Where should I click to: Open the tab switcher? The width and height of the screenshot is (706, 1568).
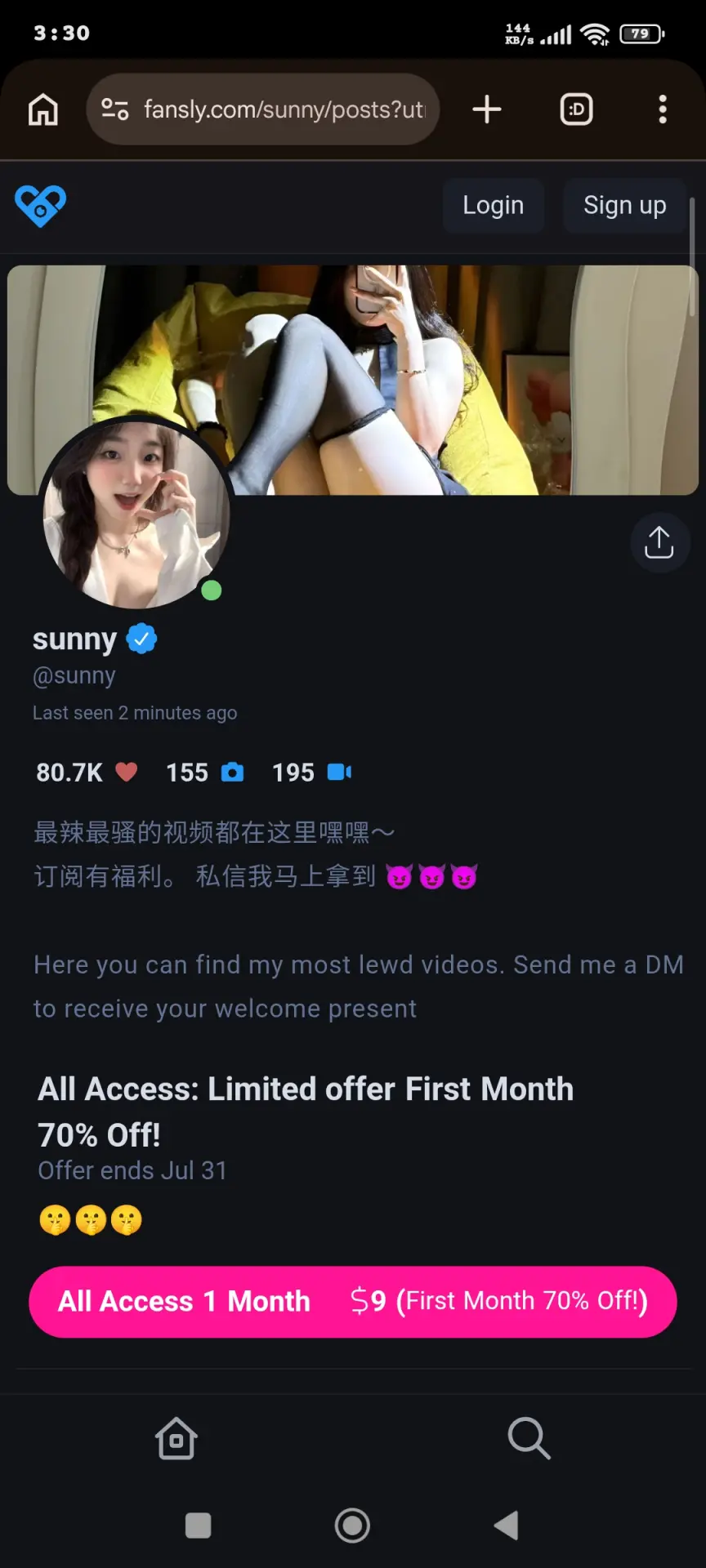(576, 109)
